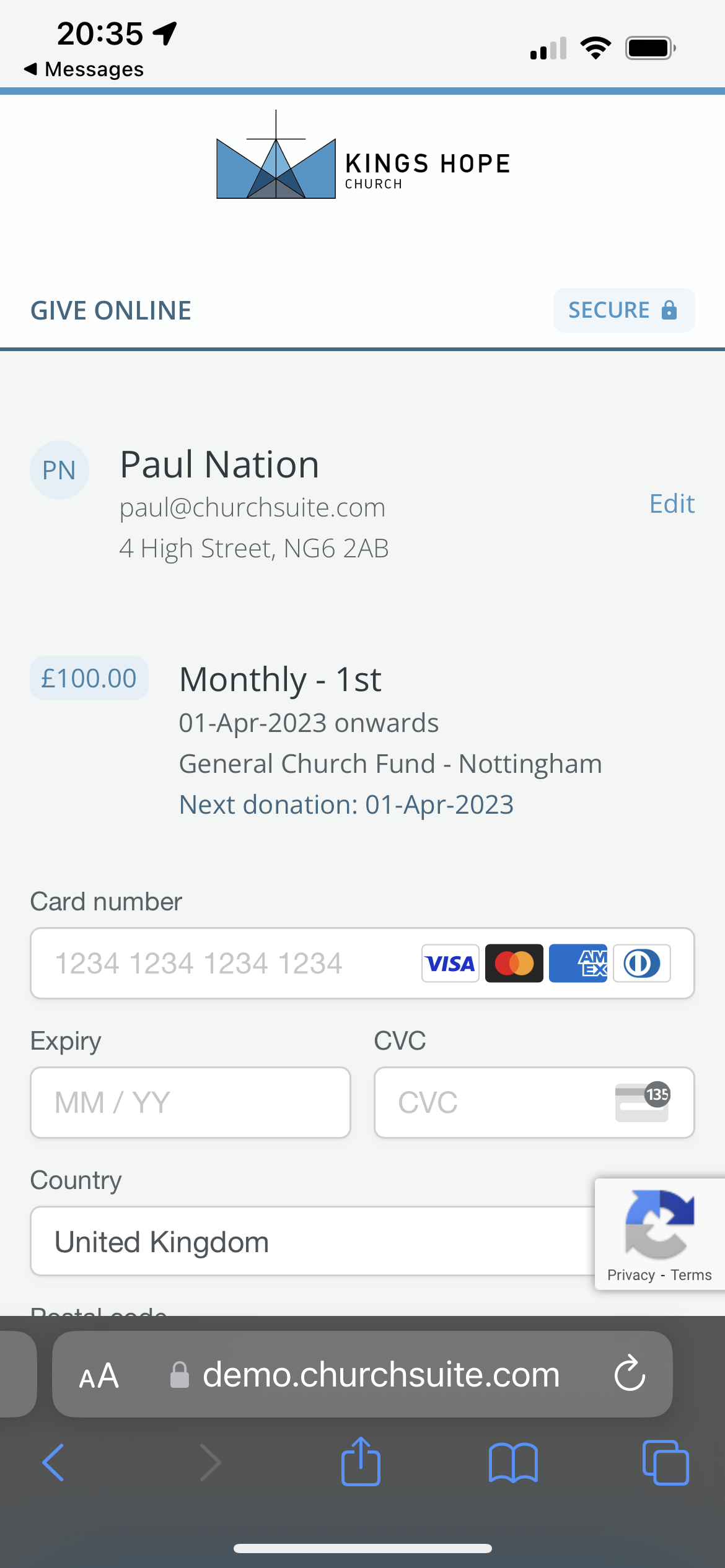Reload the demo.churchsuite.com page
The image size is (725, 1568).
630,1374
